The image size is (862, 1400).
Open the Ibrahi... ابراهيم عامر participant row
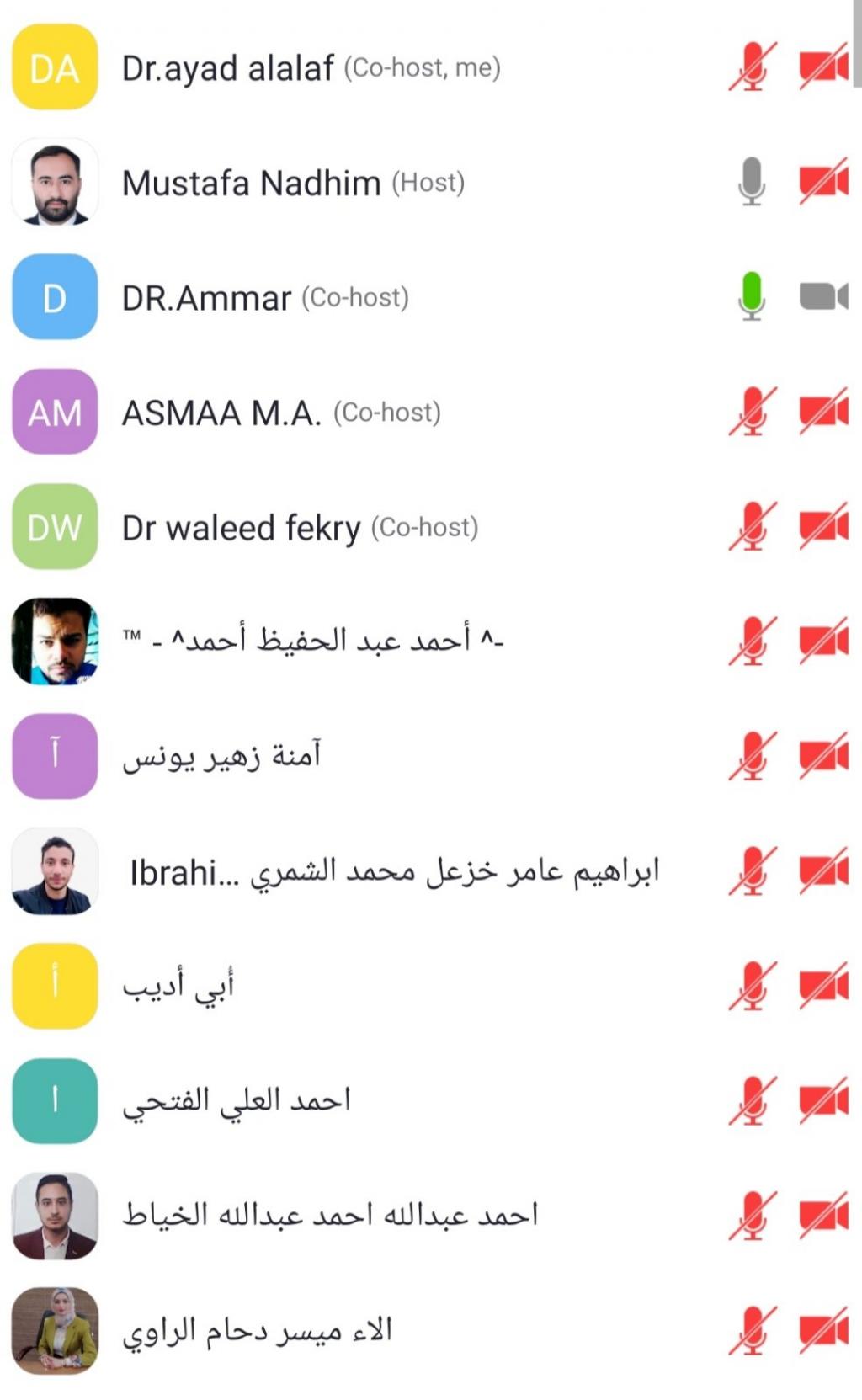pos(394,872)
